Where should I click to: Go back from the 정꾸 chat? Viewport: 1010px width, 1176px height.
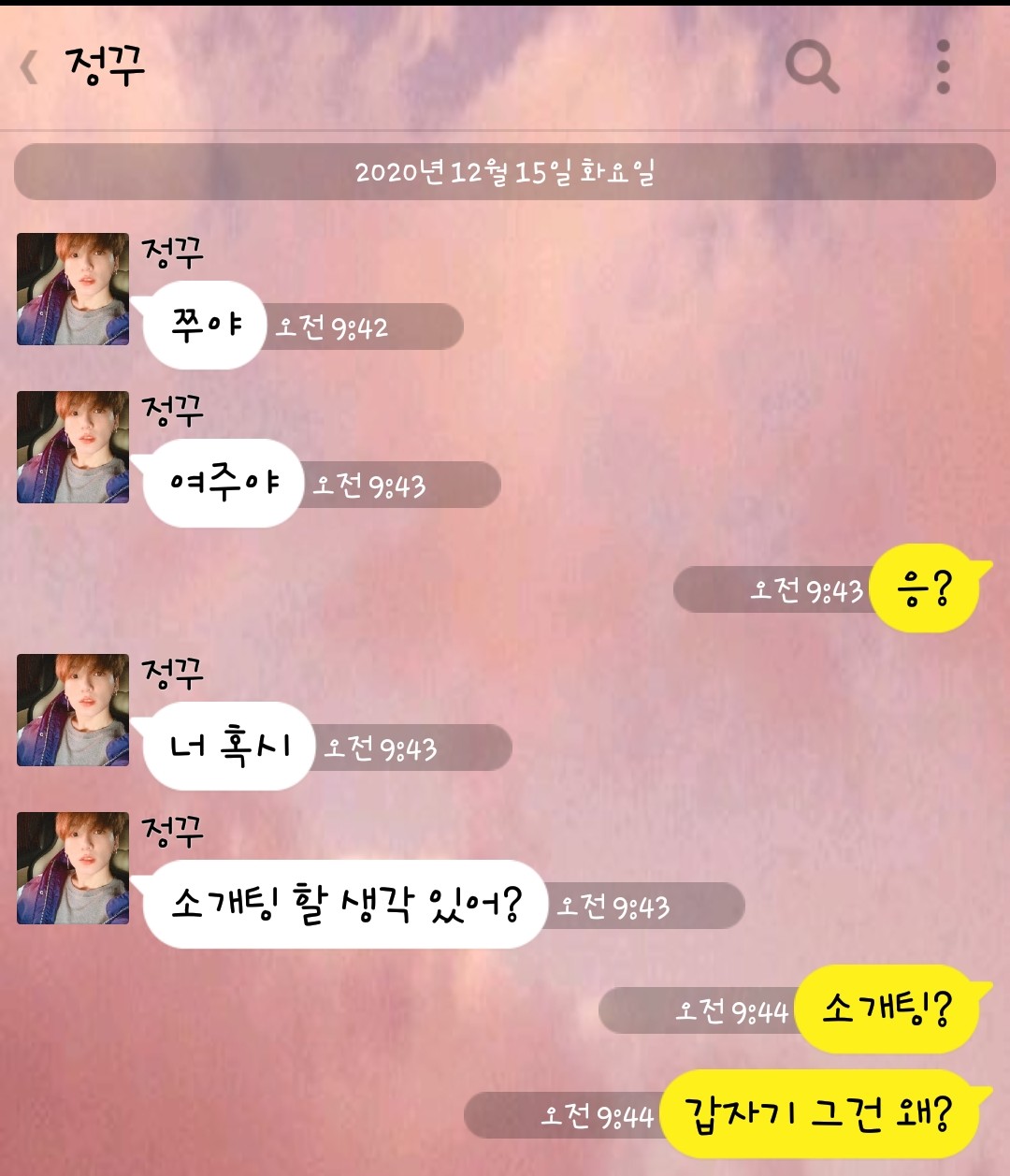click(30, 67)
